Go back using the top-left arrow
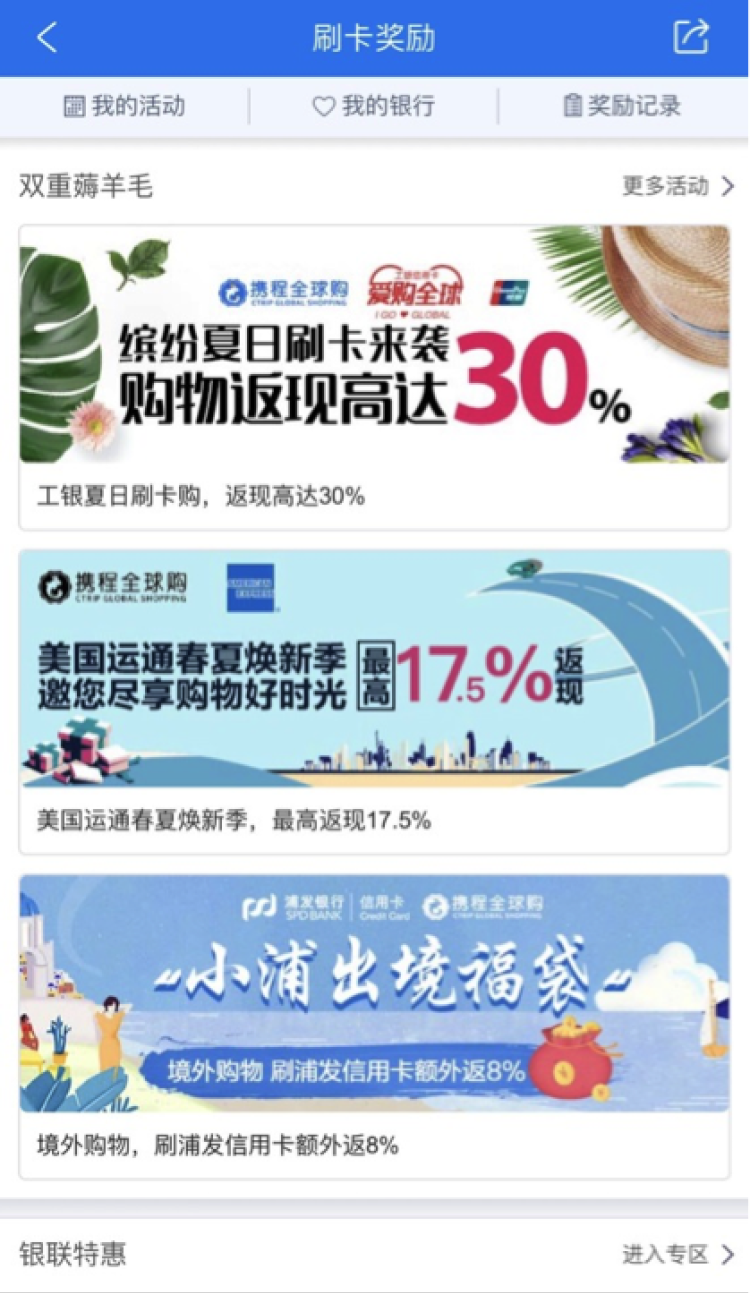 [46, 38]
